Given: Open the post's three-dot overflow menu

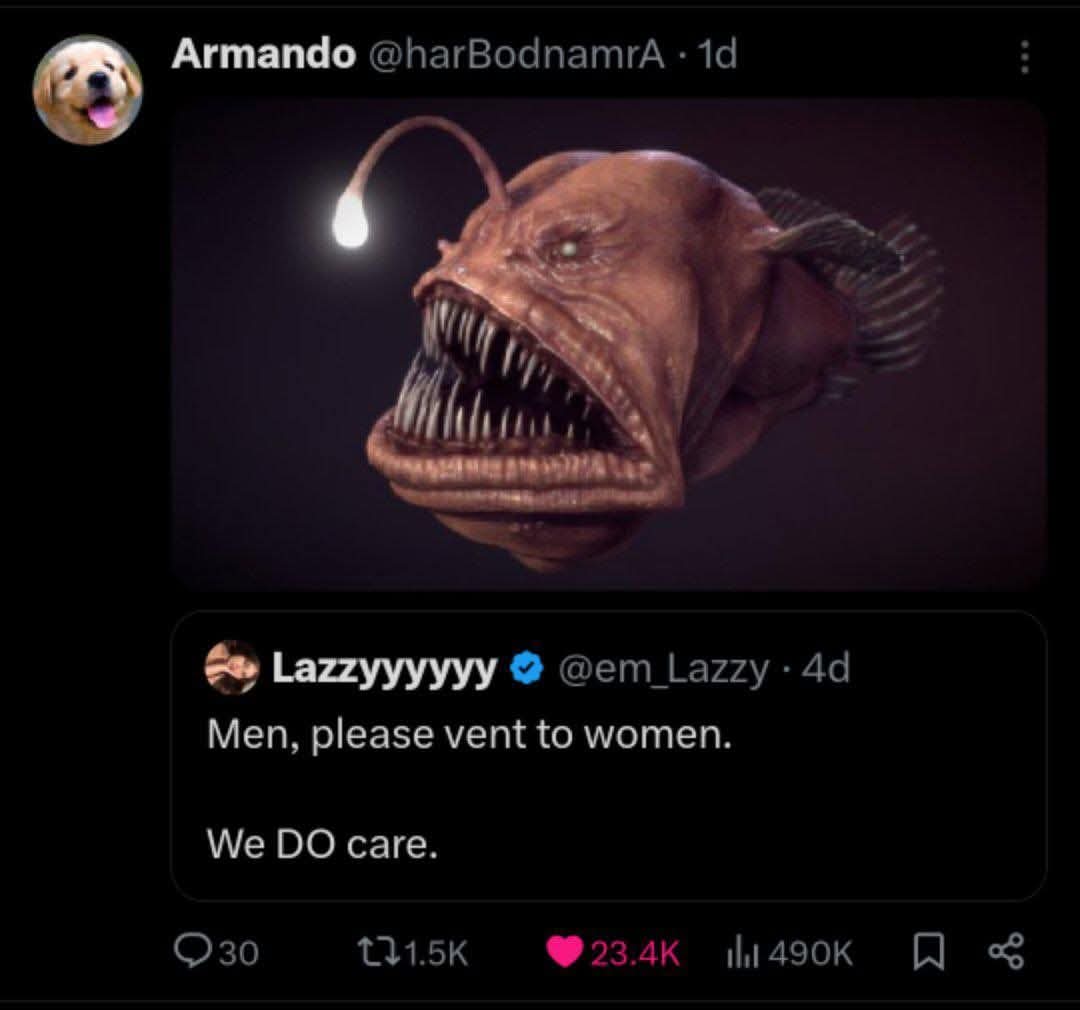Looking at the screenshot, I should 1023,56.
